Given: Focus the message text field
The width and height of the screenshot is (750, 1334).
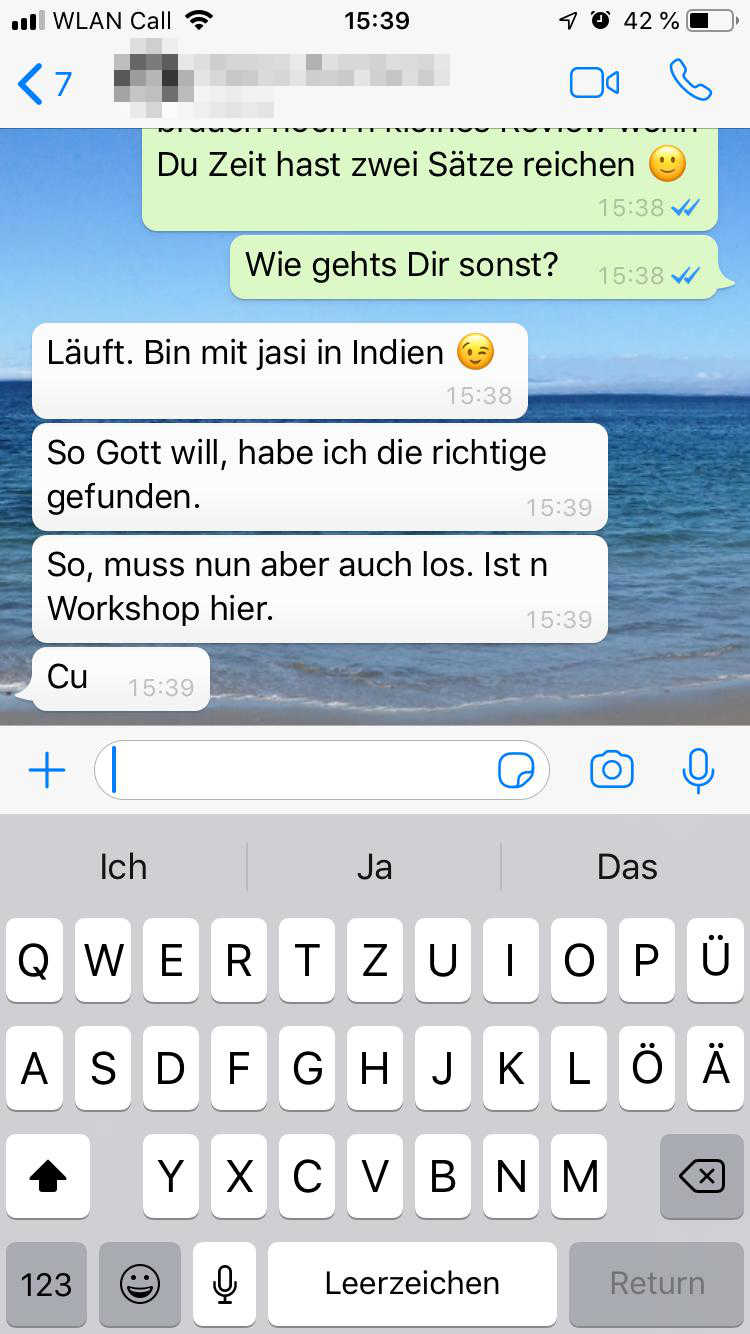Looking at the screenshot, I should coord(300,770).
